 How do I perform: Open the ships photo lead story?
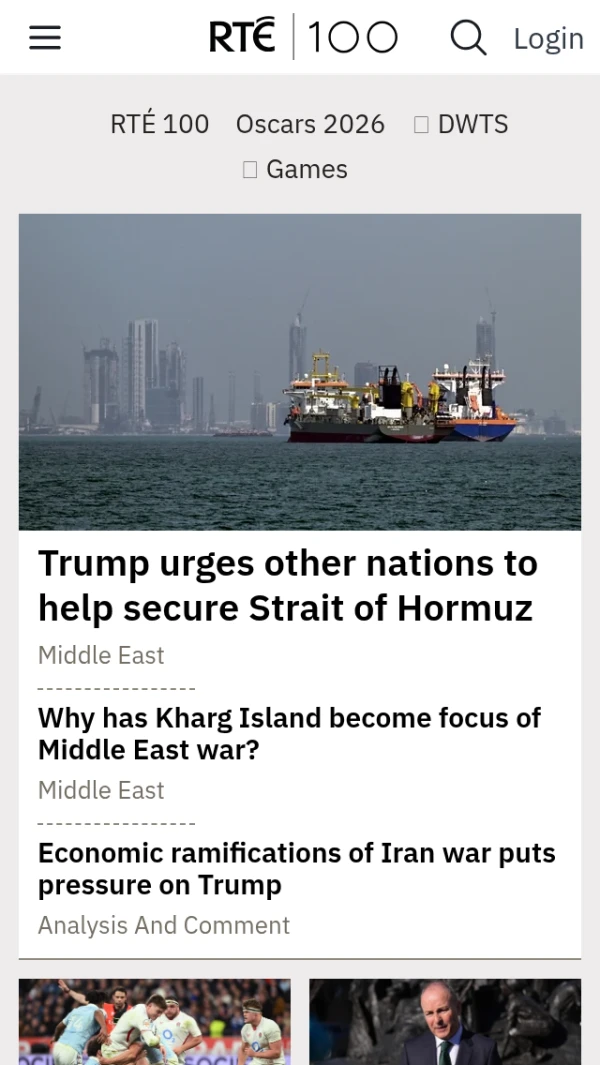[300, 371]
